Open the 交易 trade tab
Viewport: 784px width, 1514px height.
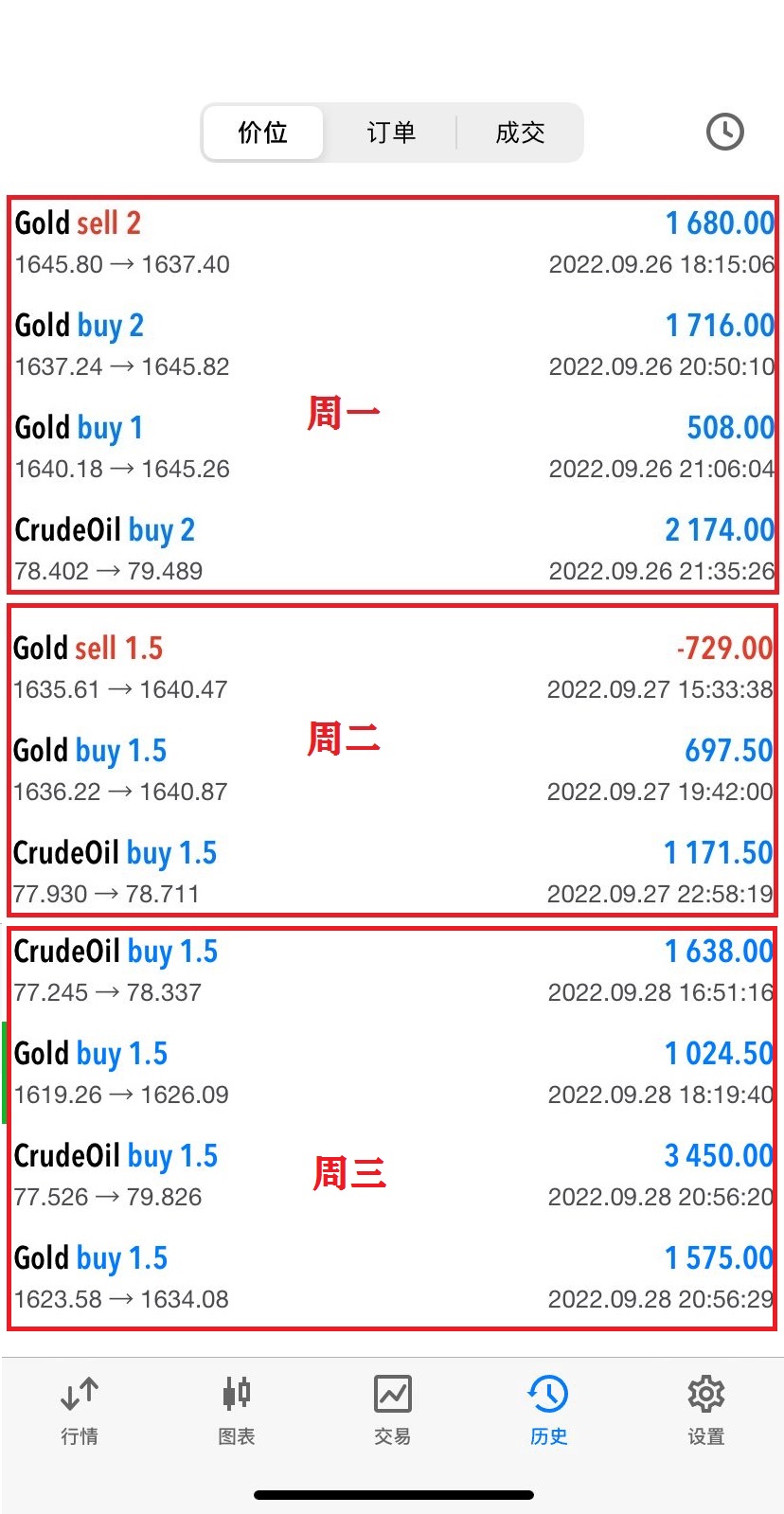392,1411
